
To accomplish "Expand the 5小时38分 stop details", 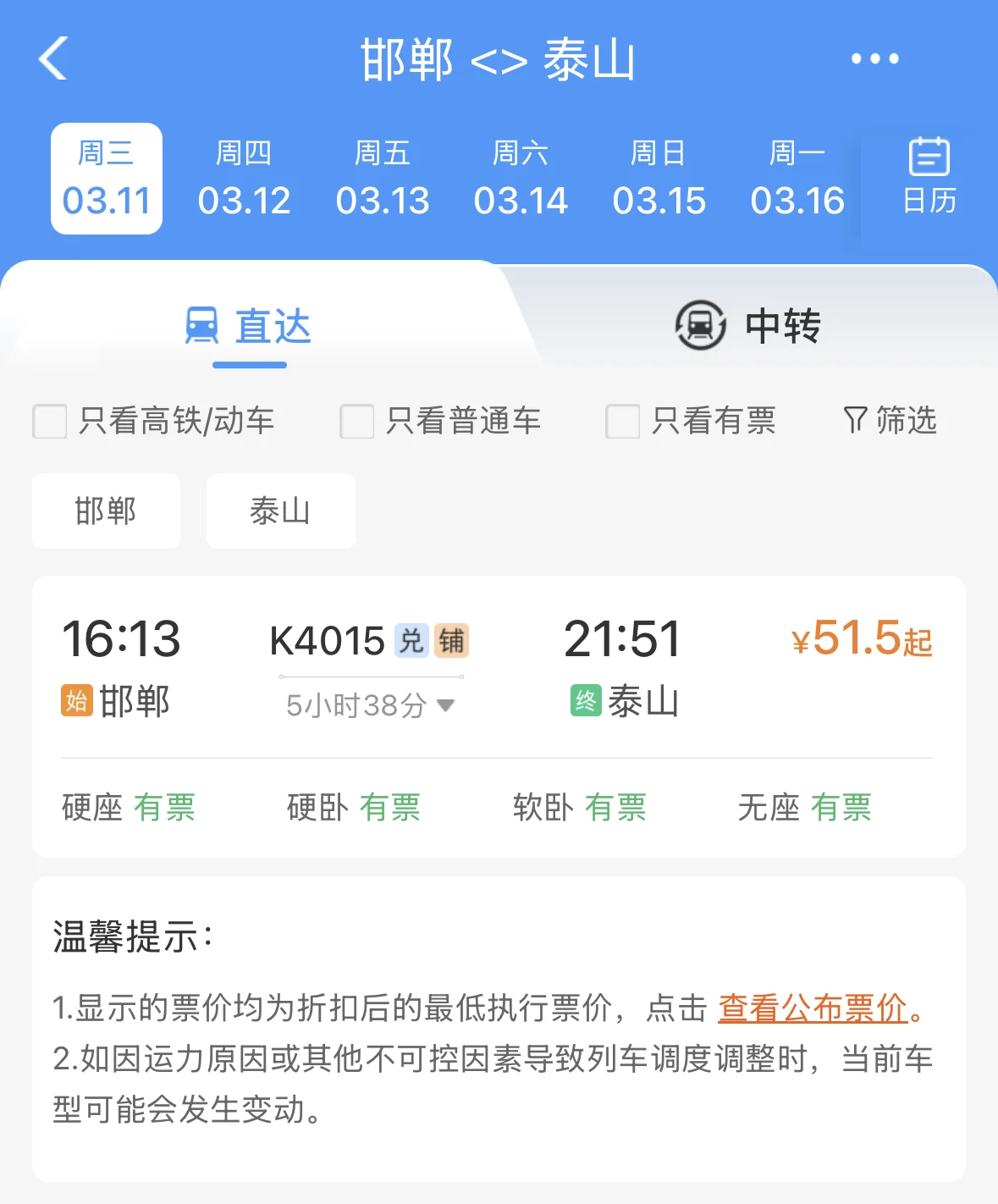I will [x=370, y=705].
